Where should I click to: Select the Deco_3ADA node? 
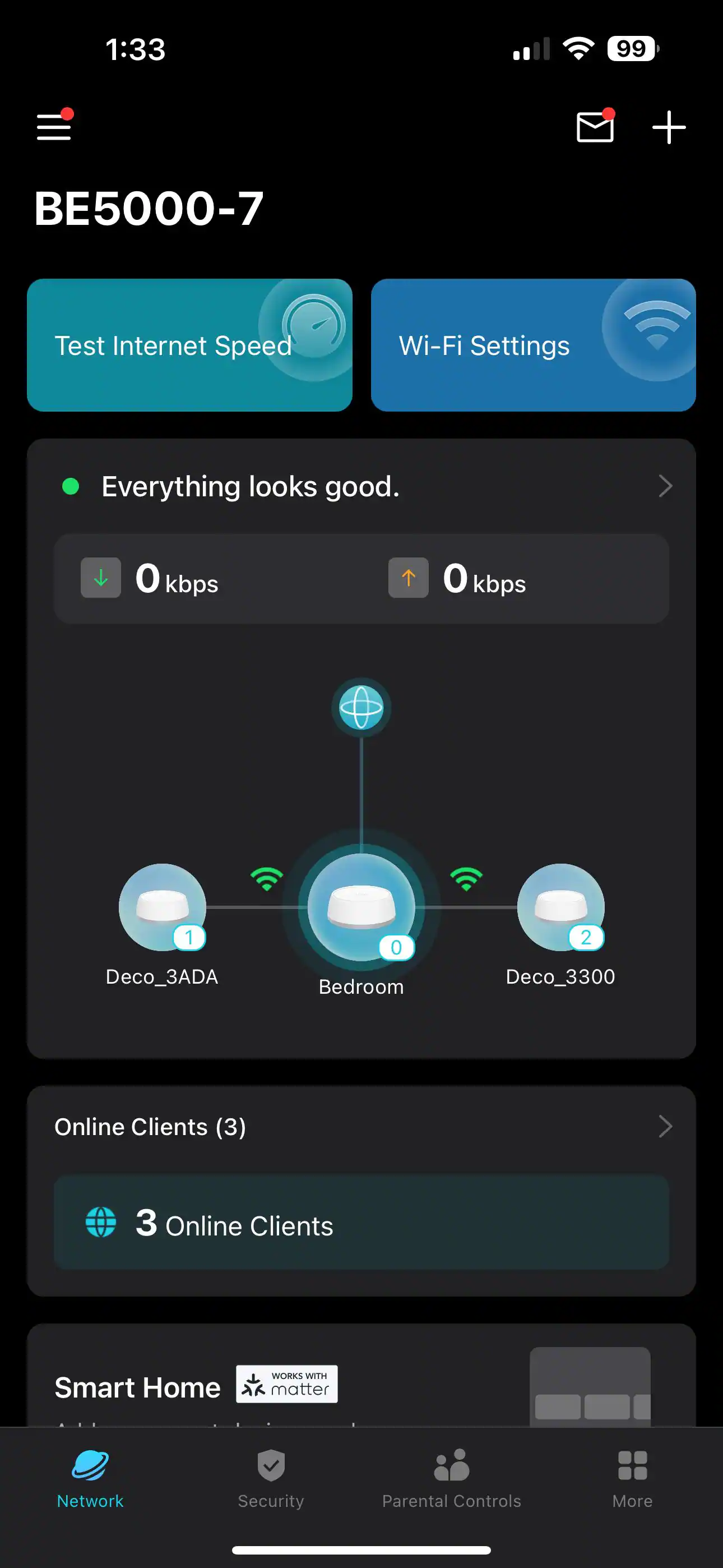tap(162, 907)
